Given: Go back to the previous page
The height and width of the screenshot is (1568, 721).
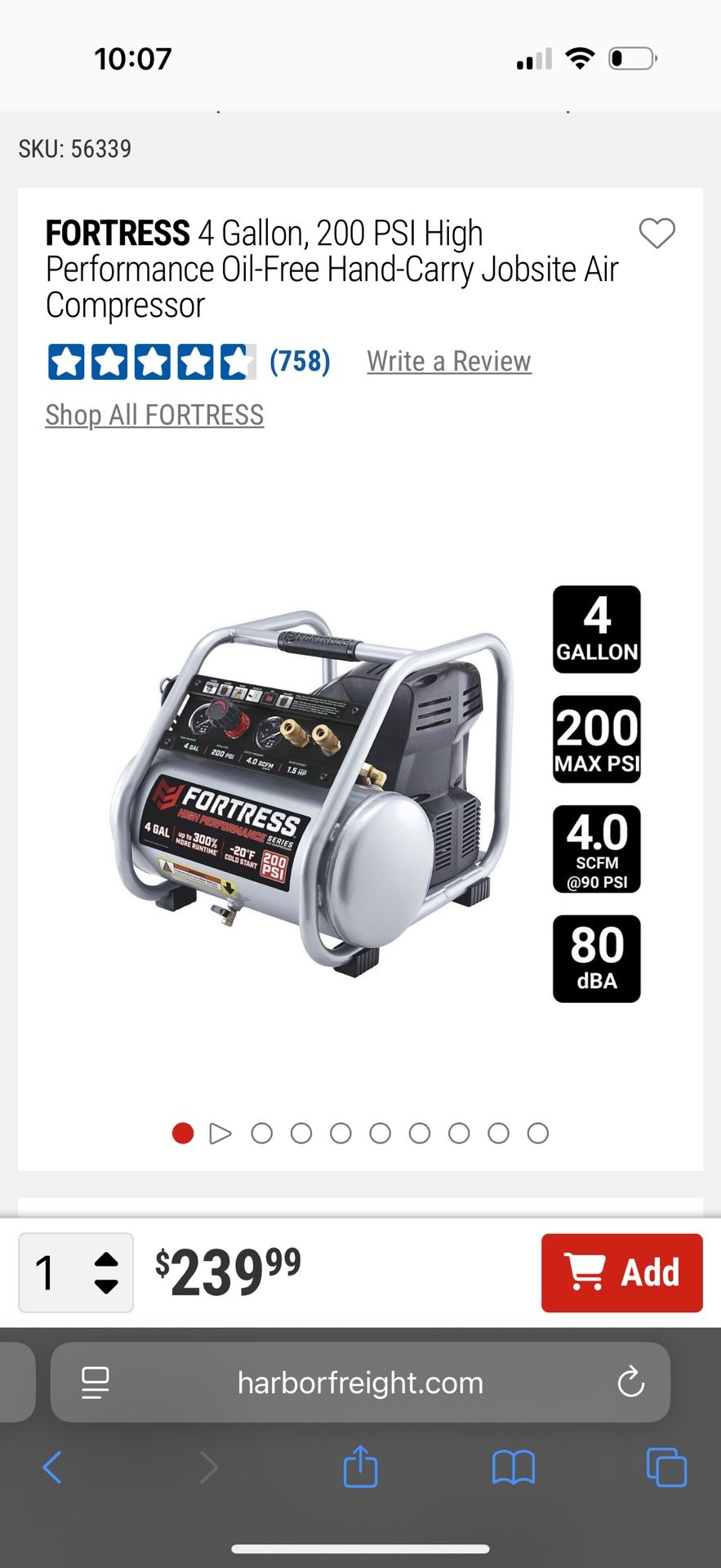Looking at the screenshot, I should pyautogui.click(x=52, y=1468).
